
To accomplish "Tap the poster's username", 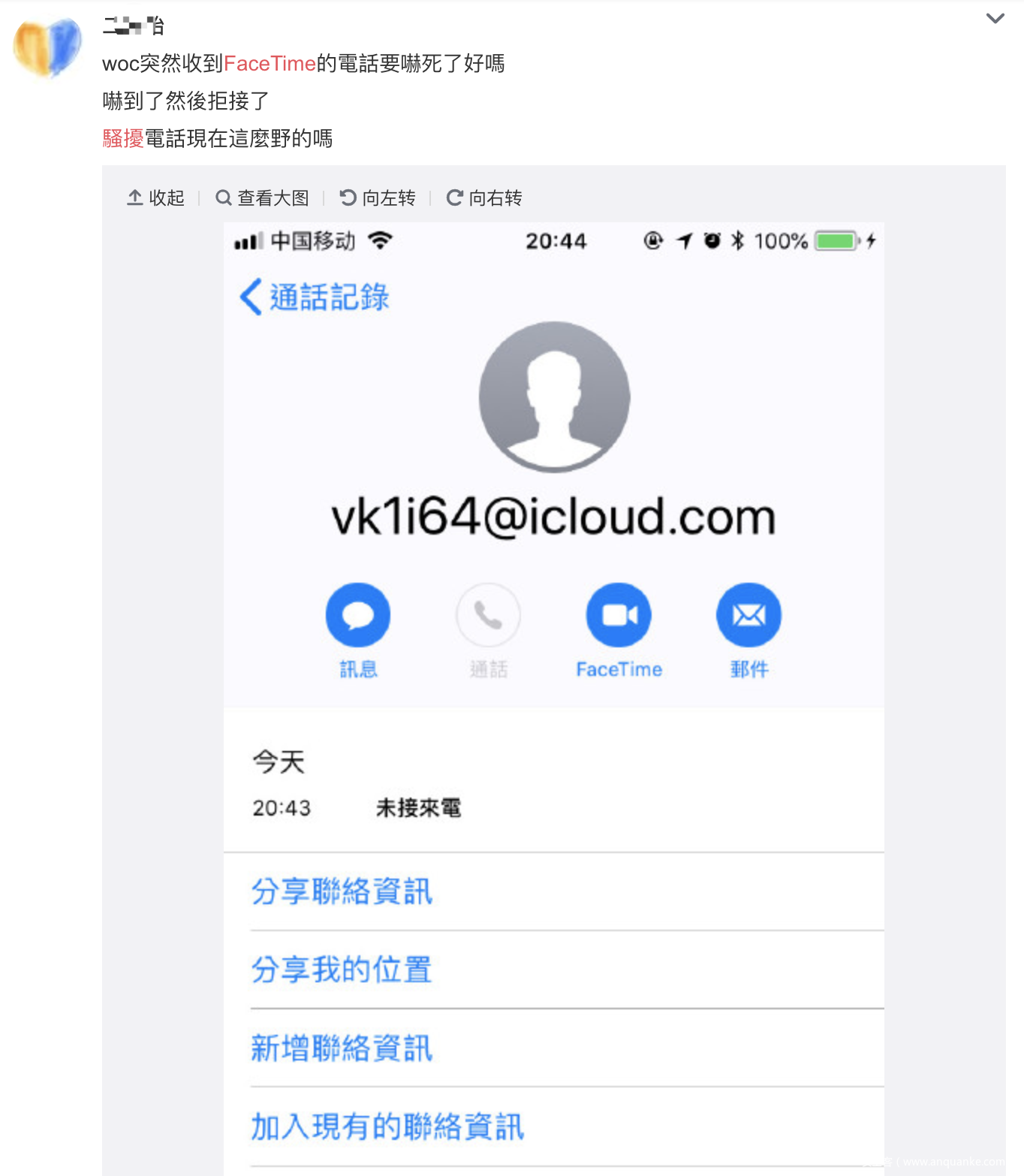I will tap(134, 26).
